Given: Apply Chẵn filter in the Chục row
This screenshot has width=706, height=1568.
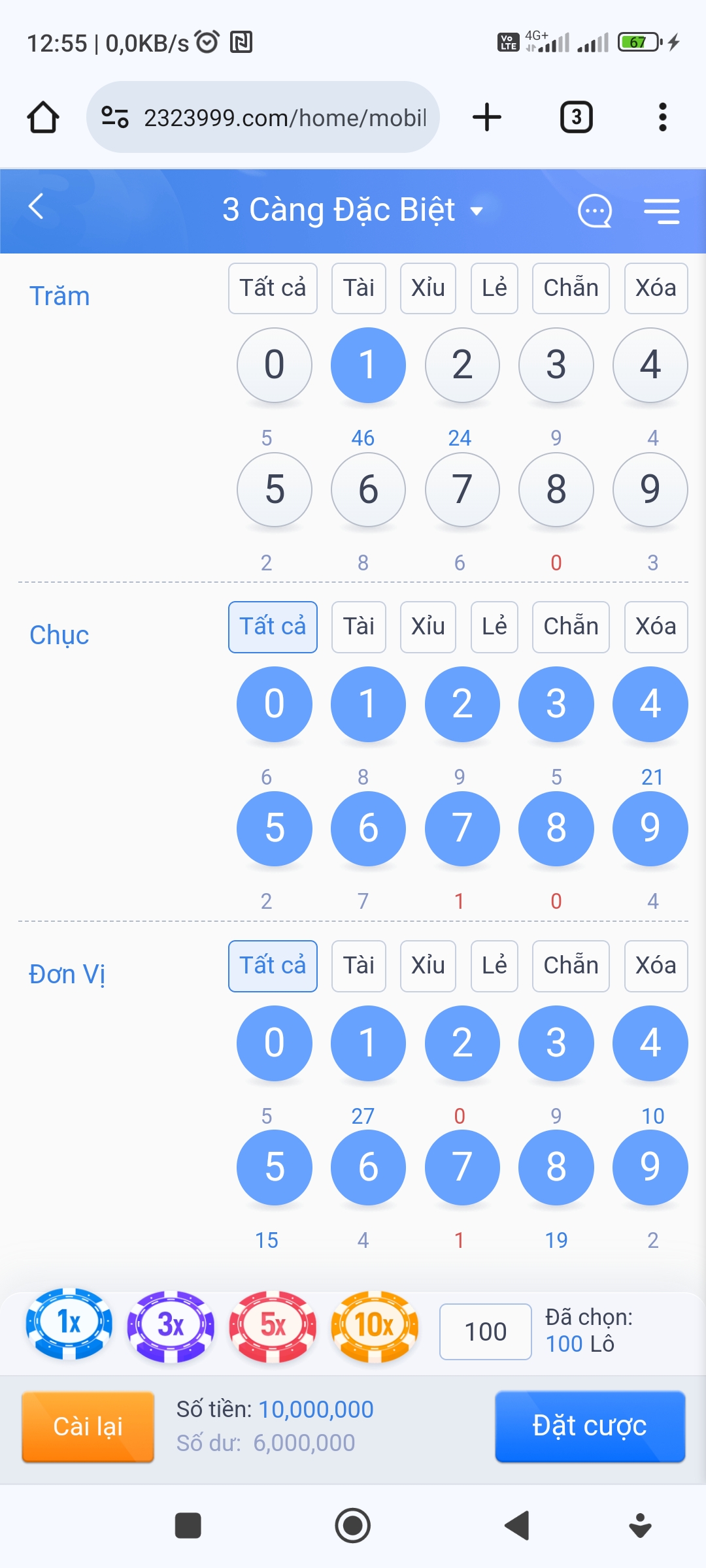Looking at the screenshot, I should [x=571, y=627].
